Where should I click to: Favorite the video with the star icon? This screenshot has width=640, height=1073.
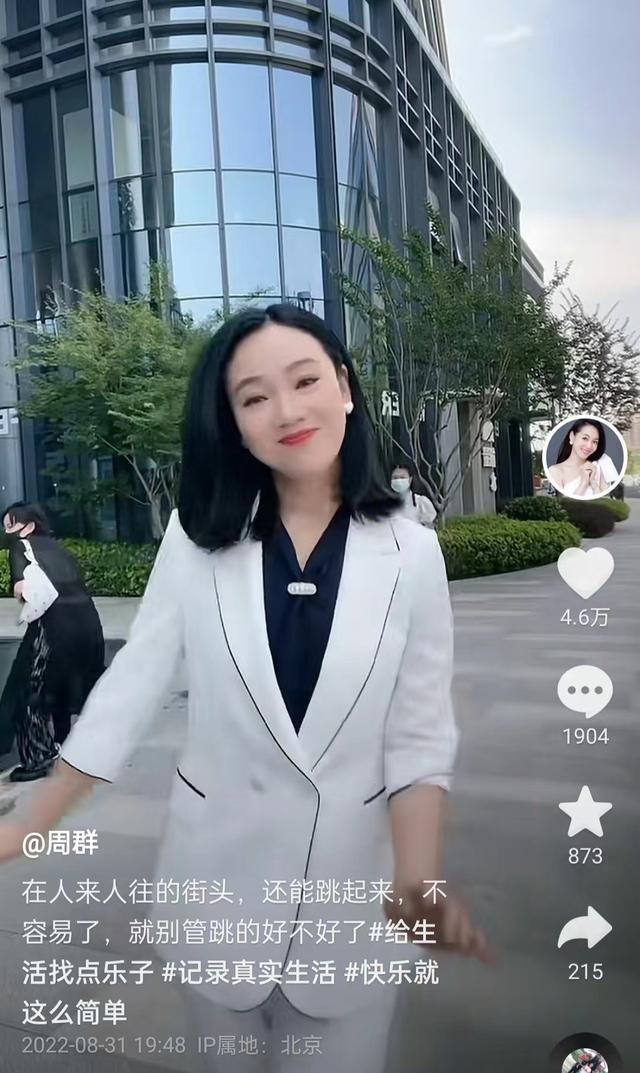585,811
